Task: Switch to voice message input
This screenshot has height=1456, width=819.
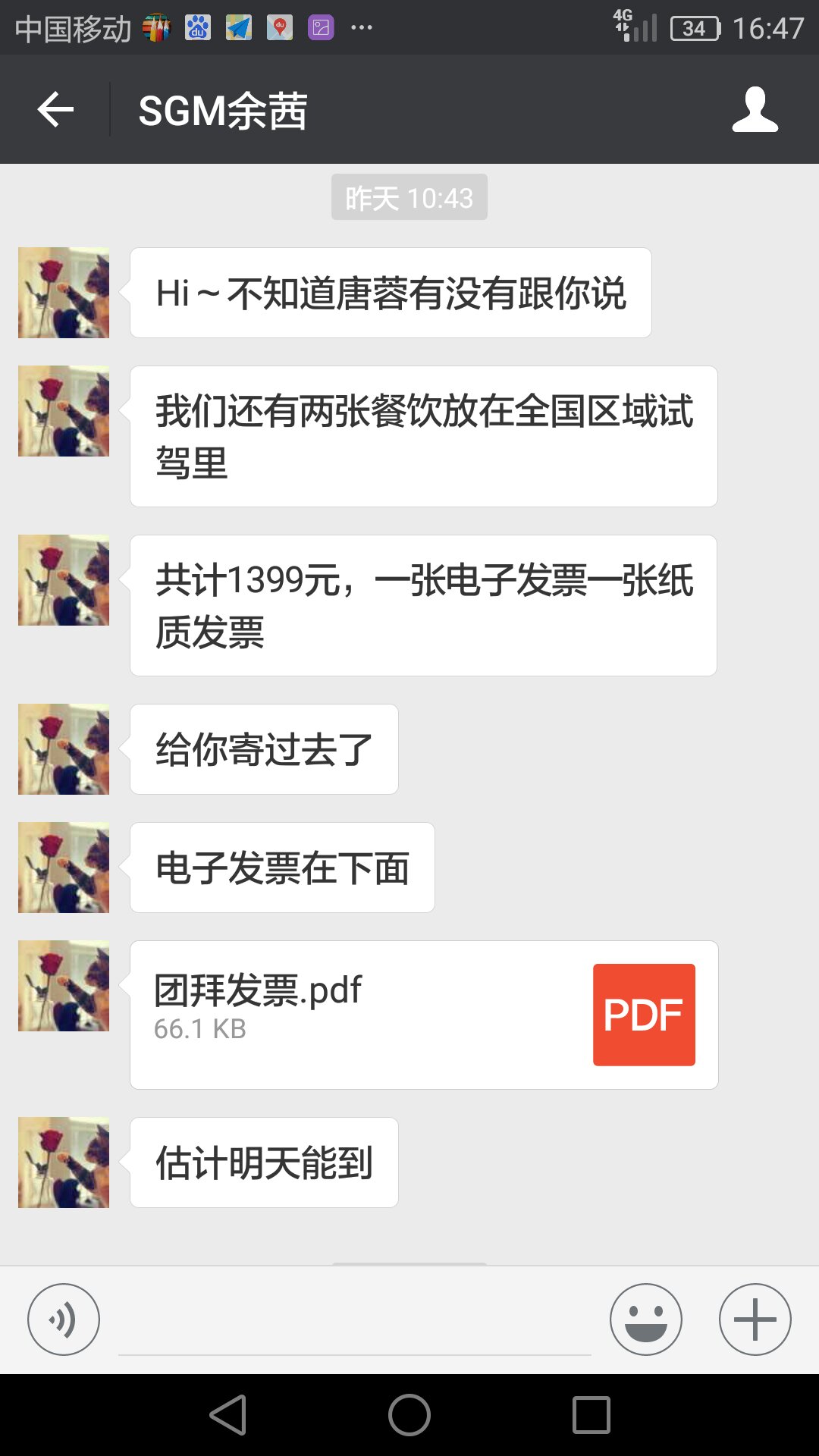Action: tap(64, 1319)
